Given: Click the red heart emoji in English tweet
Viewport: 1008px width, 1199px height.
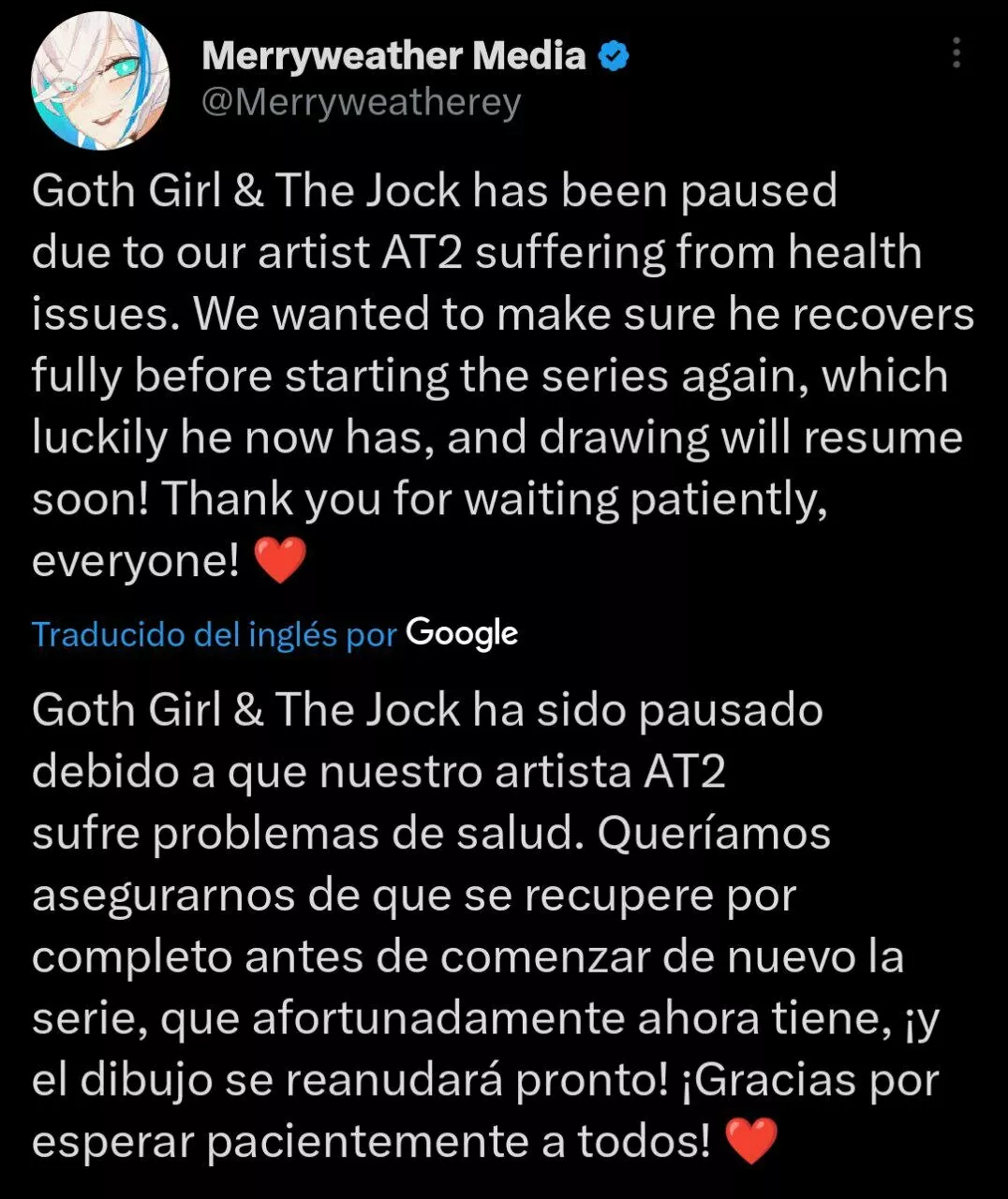Looking at the screenshot, I should tap(281, 559).
